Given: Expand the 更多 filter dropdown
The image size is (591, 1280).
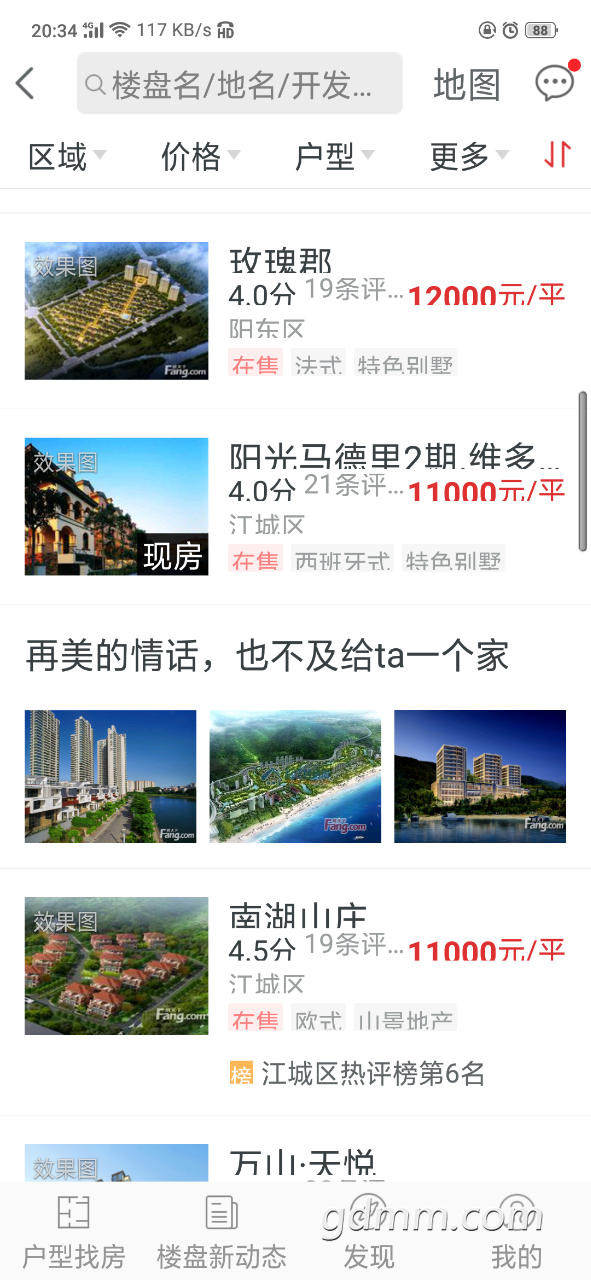Looking at the screenshot, I should point(469,156).
